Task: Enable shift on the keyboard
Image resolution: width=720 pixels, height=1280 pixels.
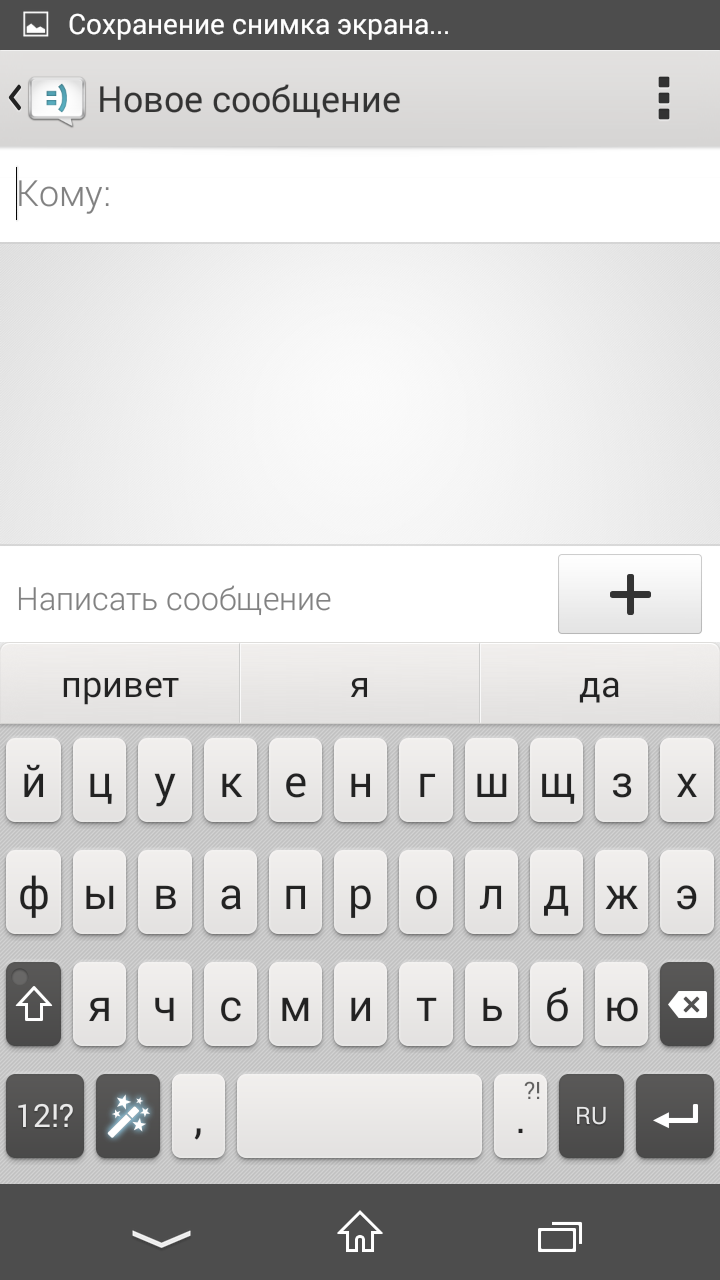Action: pos(34,1005)
